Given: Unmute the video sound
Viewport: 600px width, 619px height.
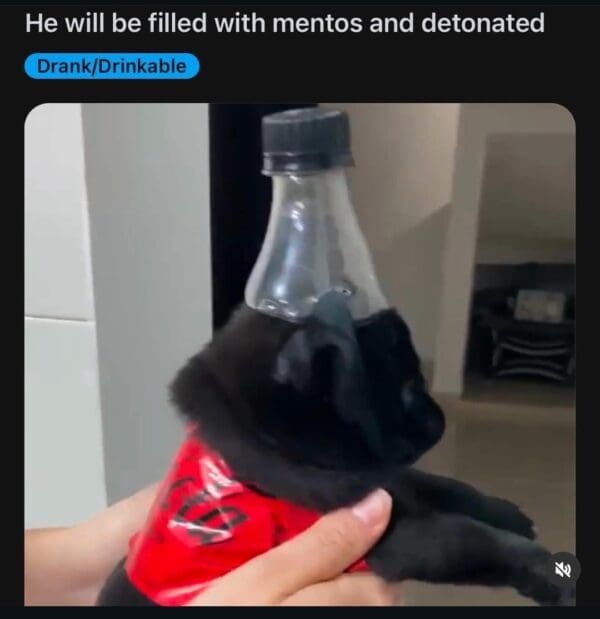Looking at the screenshot, I should [563, 569].
